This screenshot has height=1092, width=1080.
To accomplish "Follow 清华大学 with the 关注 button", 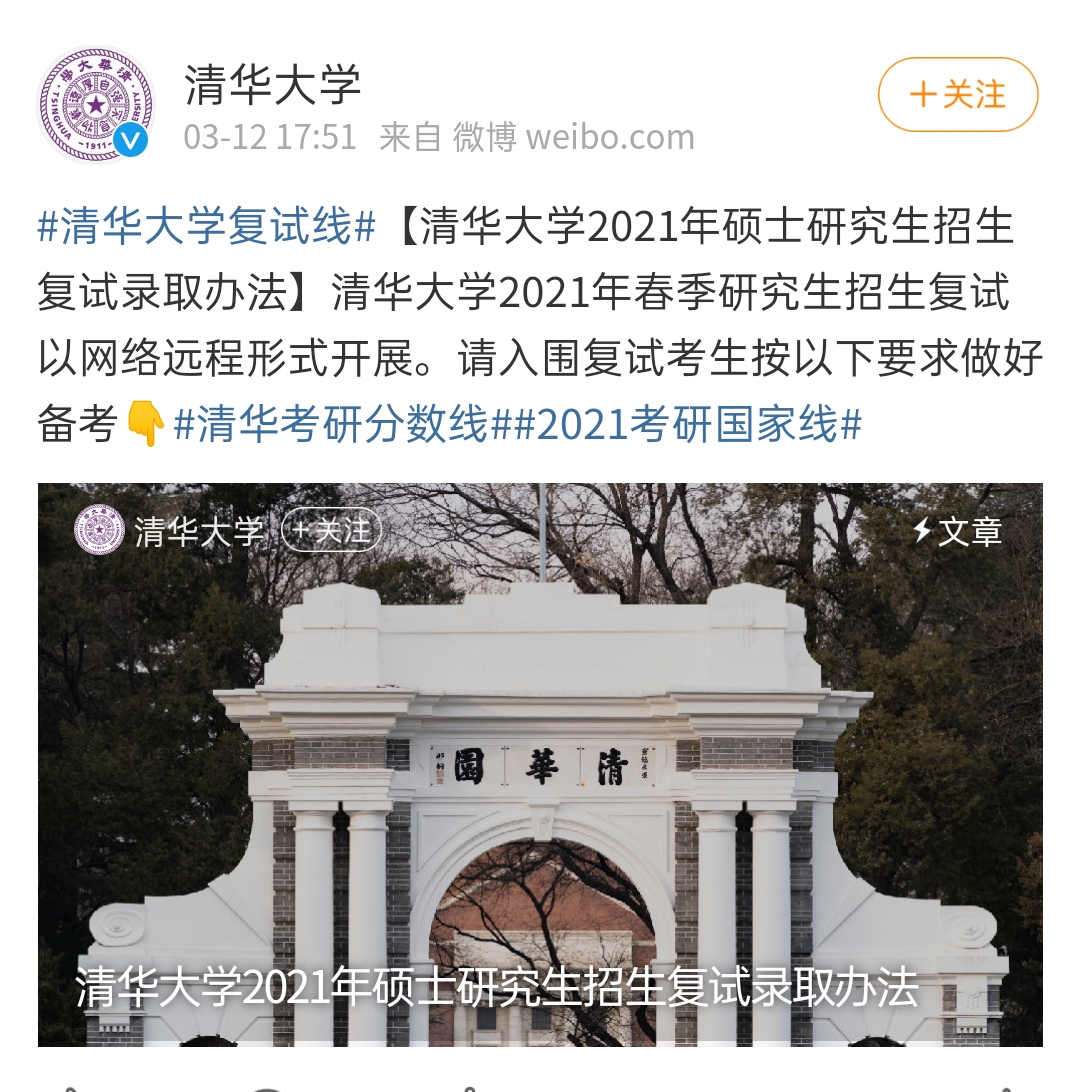I will [x=957, y=95].
